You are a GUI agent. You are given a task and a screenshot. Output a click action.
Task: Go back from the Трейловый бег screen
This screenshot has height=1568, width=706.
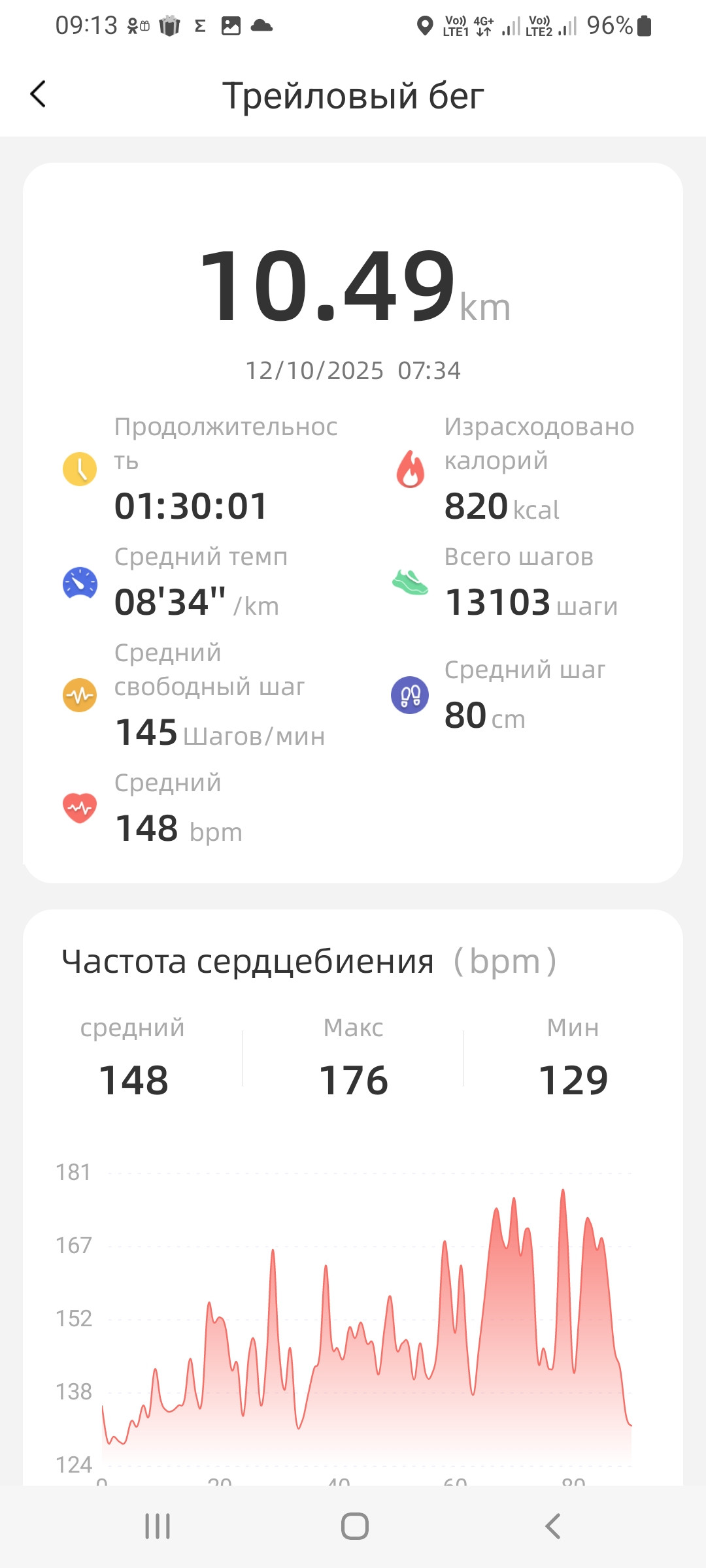pyautogui.click(x=39, y=94)
